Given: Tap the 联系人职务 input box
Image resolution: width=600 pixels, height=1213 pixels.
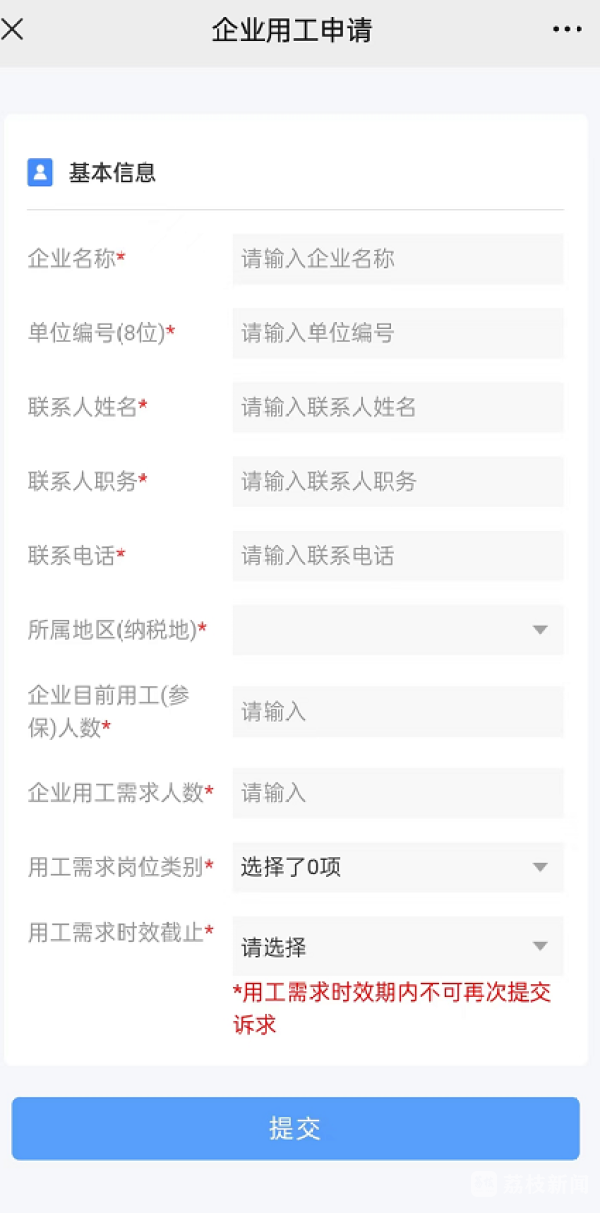Looking at the screenshot, I should [398, 481].
